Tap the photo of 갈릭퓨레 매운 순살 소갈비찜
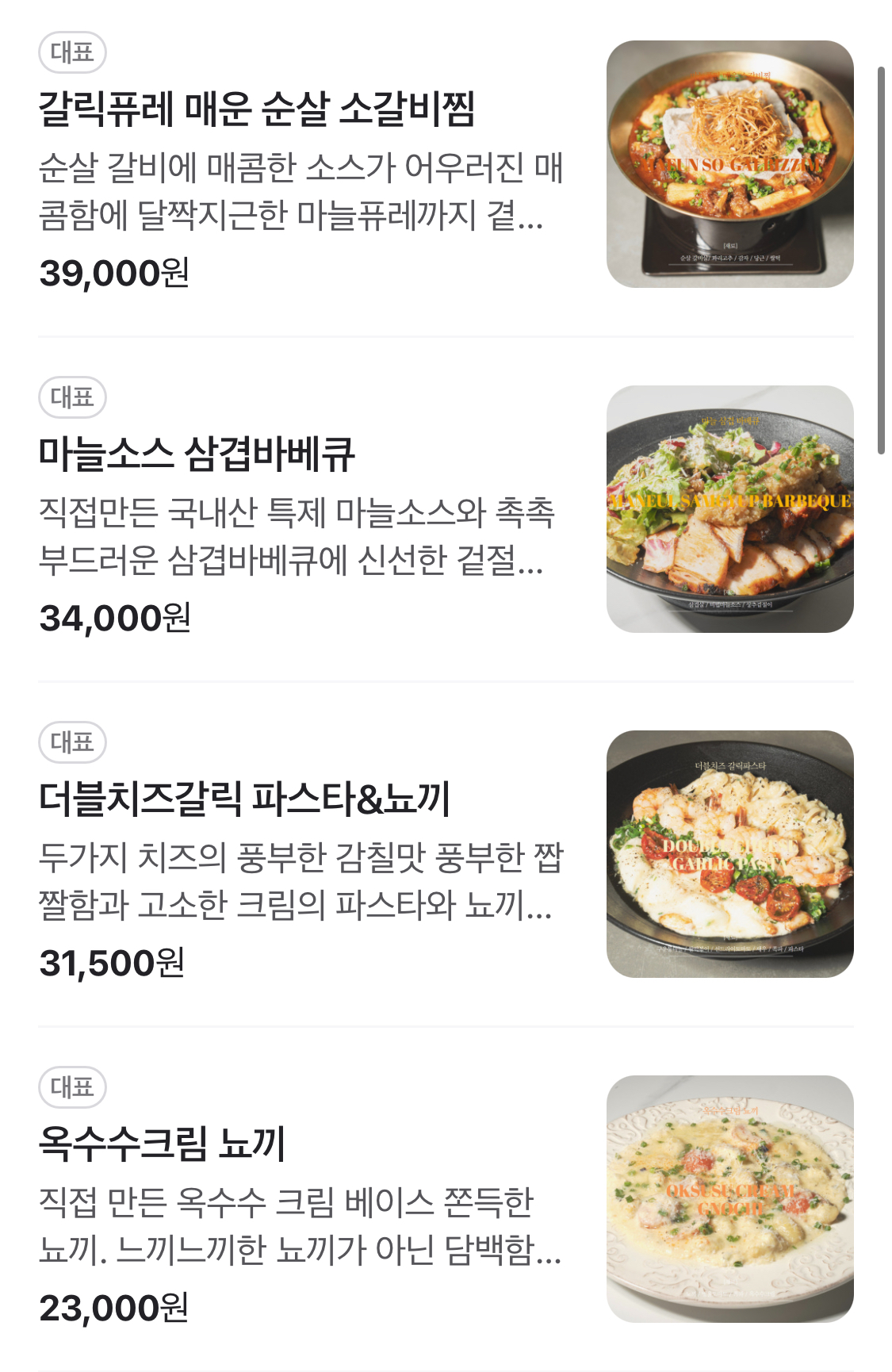The height and width of the screenshot is (1372, 892). (x=729, y=164)
